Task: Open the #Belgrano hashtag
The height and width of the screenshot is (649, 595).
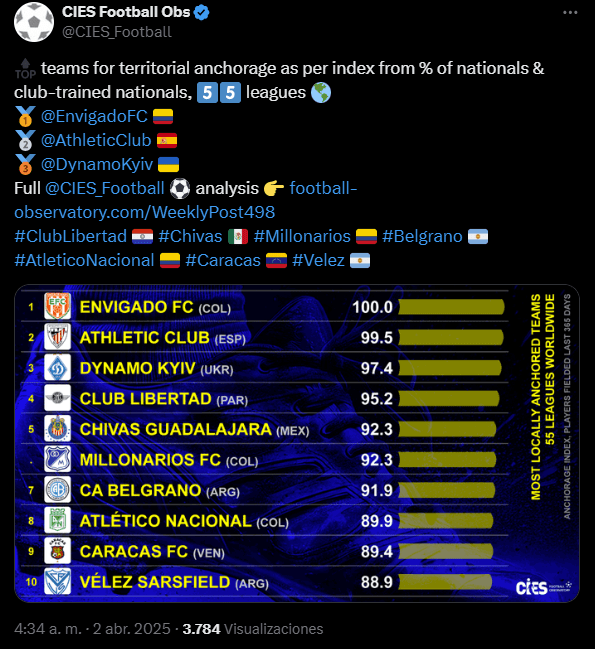Action: 422,236
